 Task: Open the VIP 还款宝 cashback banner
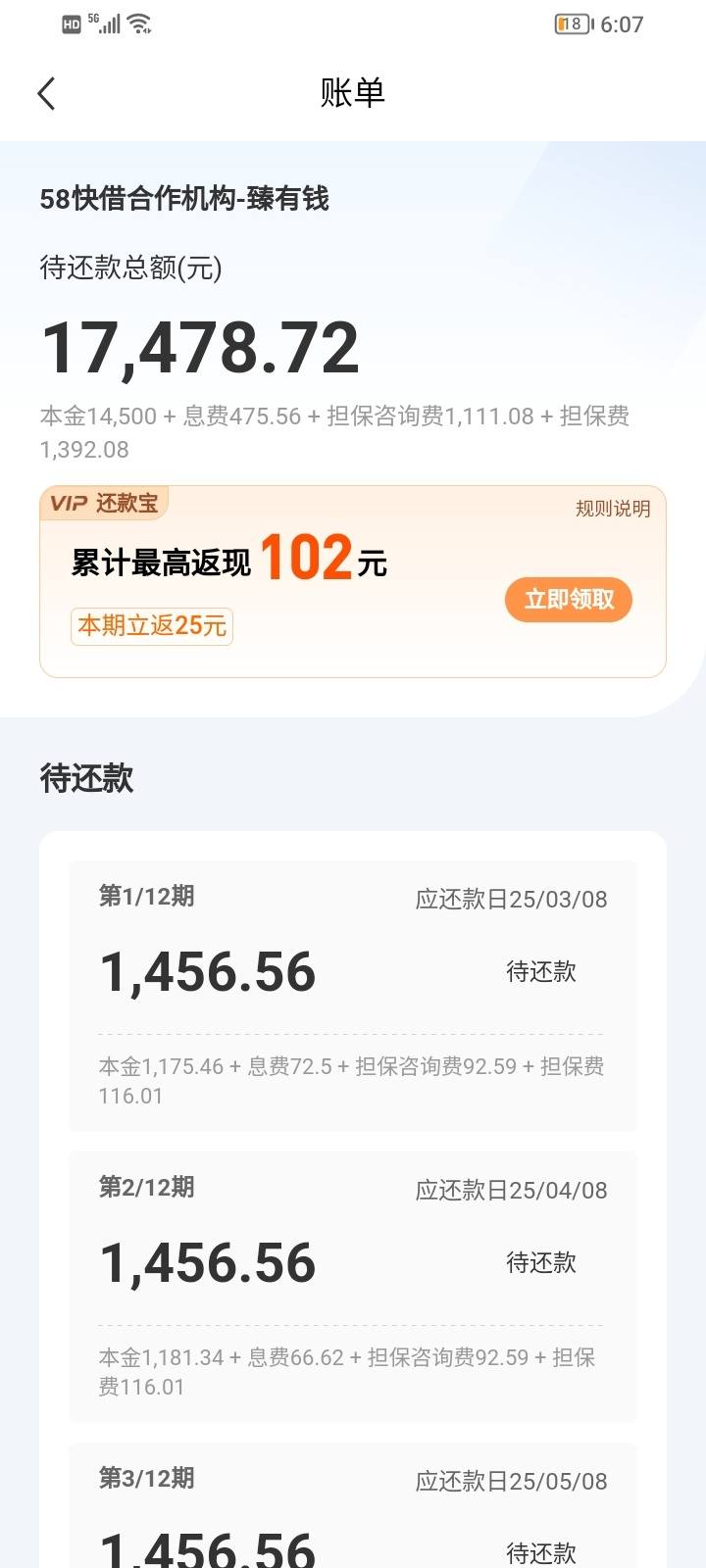pyautogui.click(x=353, y=581)
